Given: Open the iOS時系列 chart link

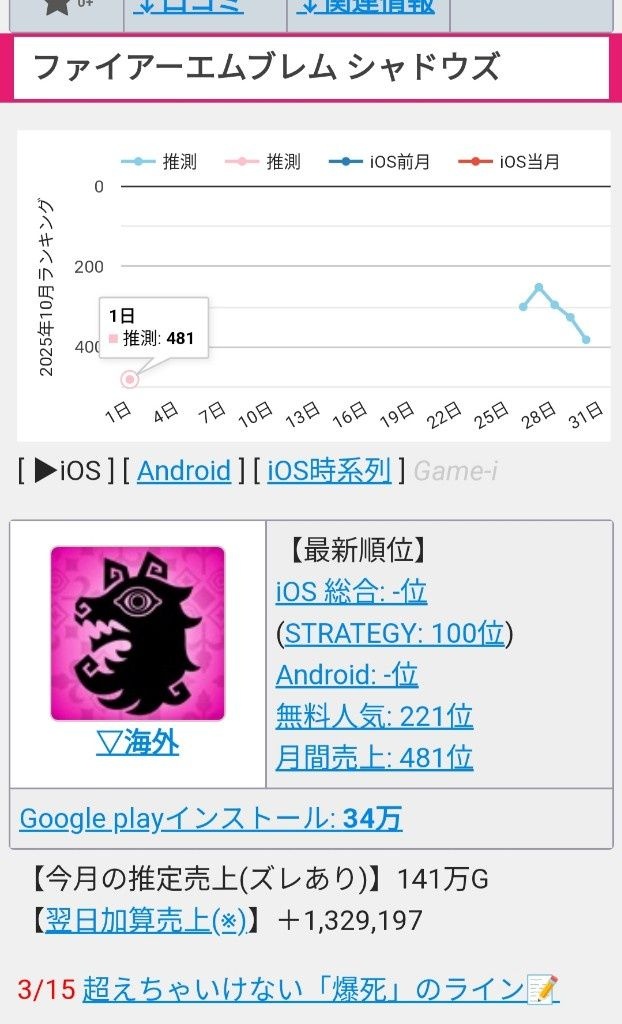Looking at the screenshot, I should click(328, 470).
